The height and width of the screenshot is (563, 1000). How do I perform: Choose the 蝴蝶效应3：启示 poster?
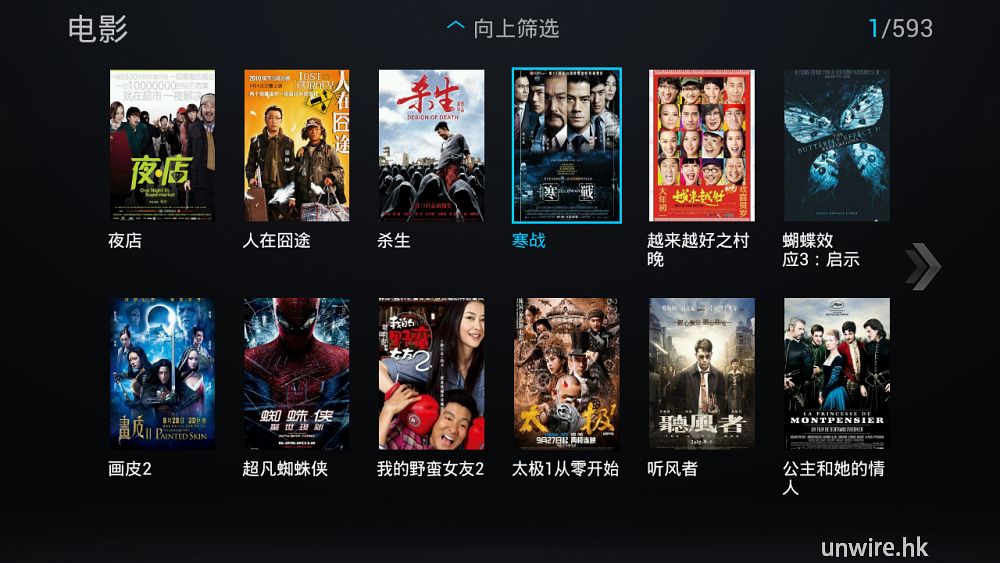836,146
